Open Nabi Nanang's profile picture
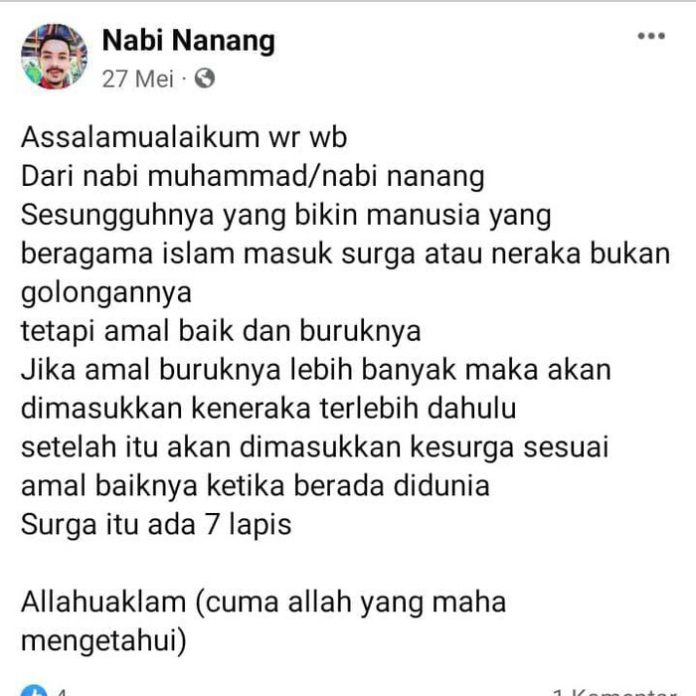This screenshot has width=696, height=696. click(53, 56)
